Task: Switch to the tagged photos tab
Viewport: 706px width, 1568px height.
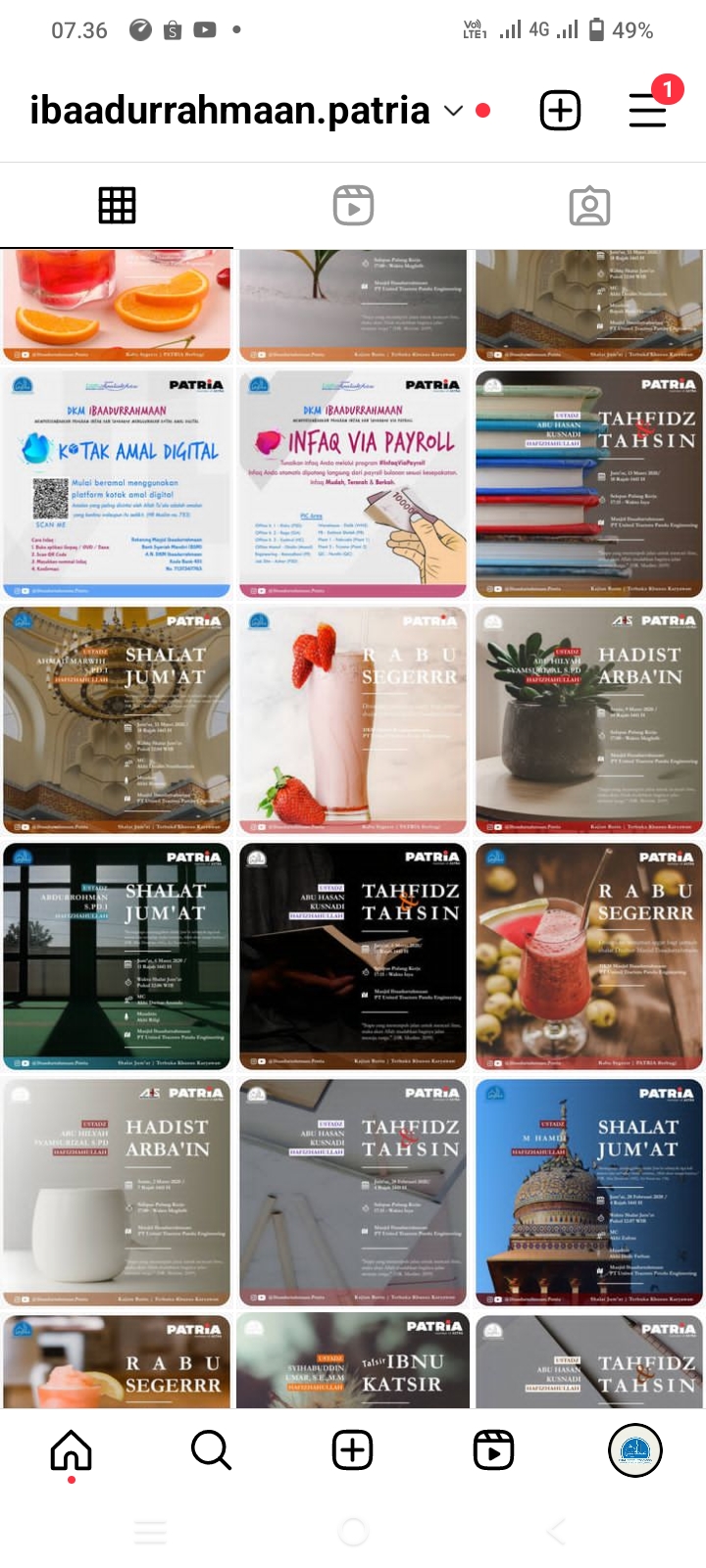Action: [x=589, y=206]
